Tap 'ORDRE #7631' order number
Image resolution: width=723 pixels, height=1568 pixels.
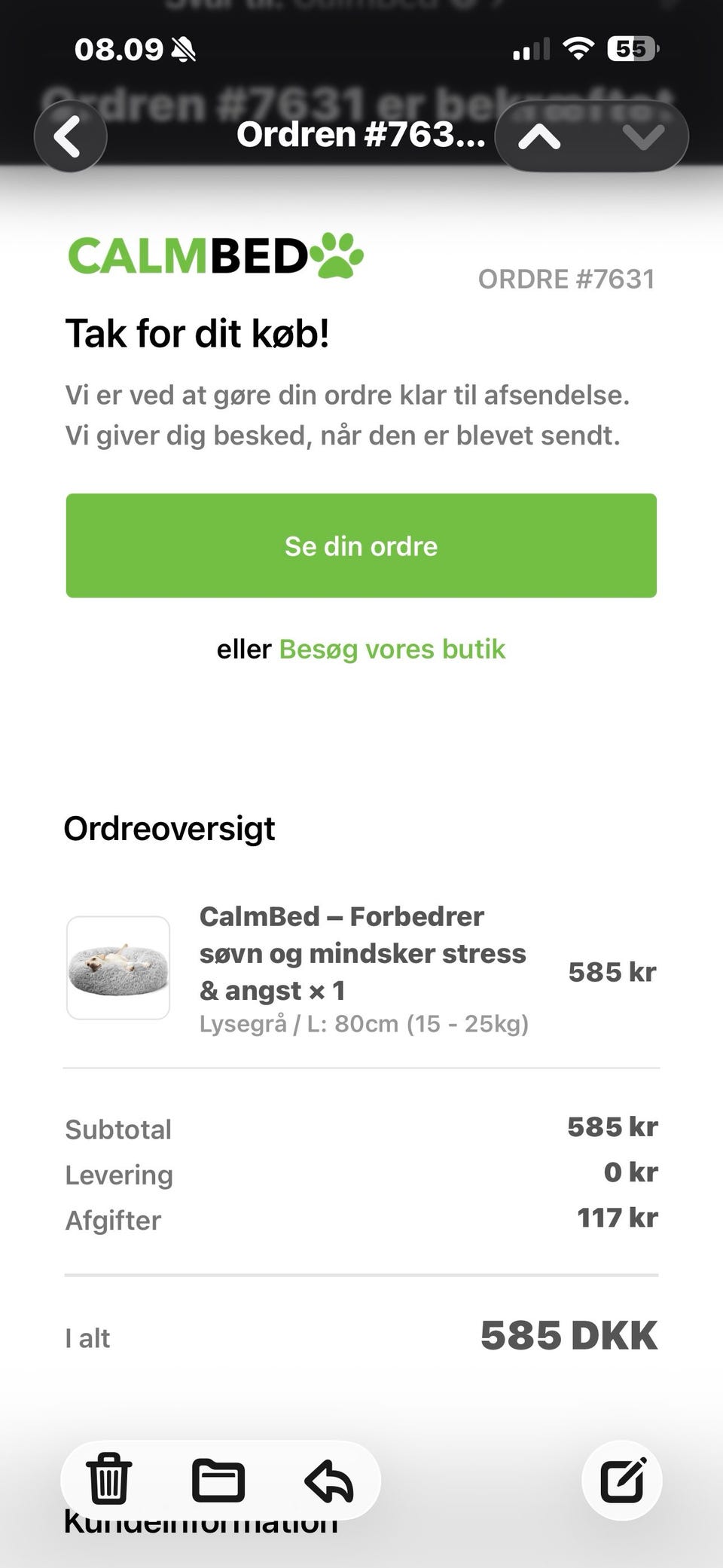(x=566, y=279)
